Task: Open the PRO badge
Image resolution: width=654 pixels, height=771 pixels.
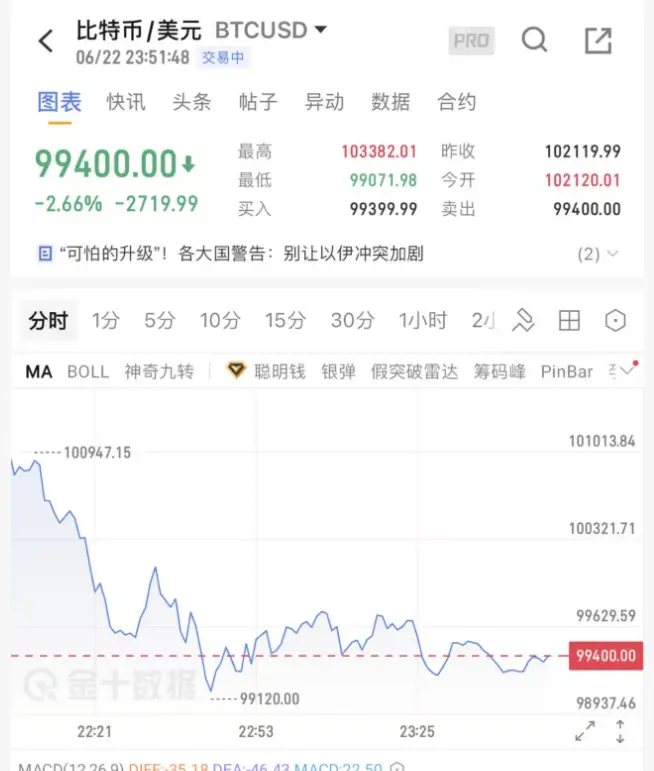Action: 471,41
